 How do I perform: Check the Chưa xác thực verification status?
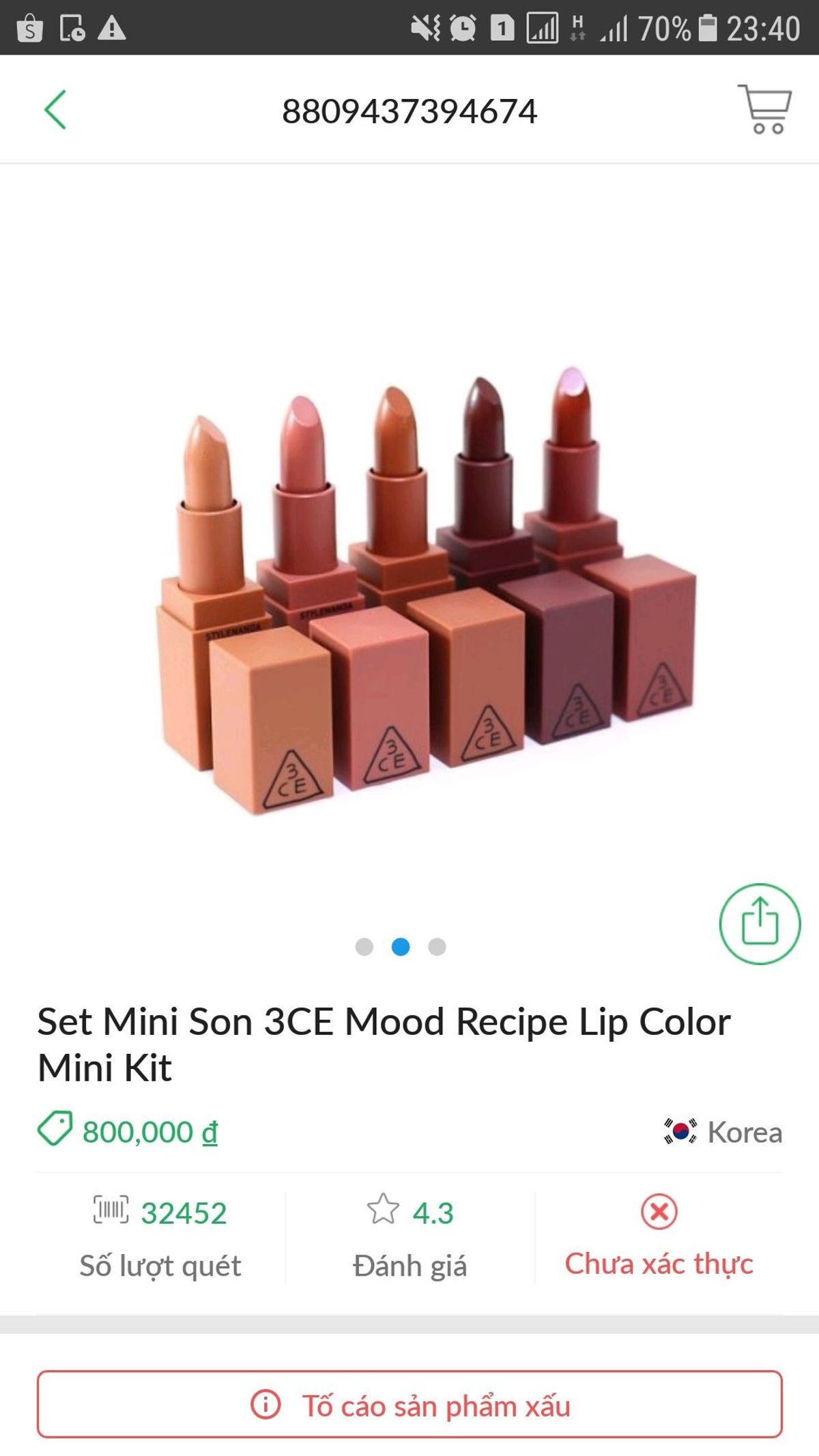(659, 1237)
